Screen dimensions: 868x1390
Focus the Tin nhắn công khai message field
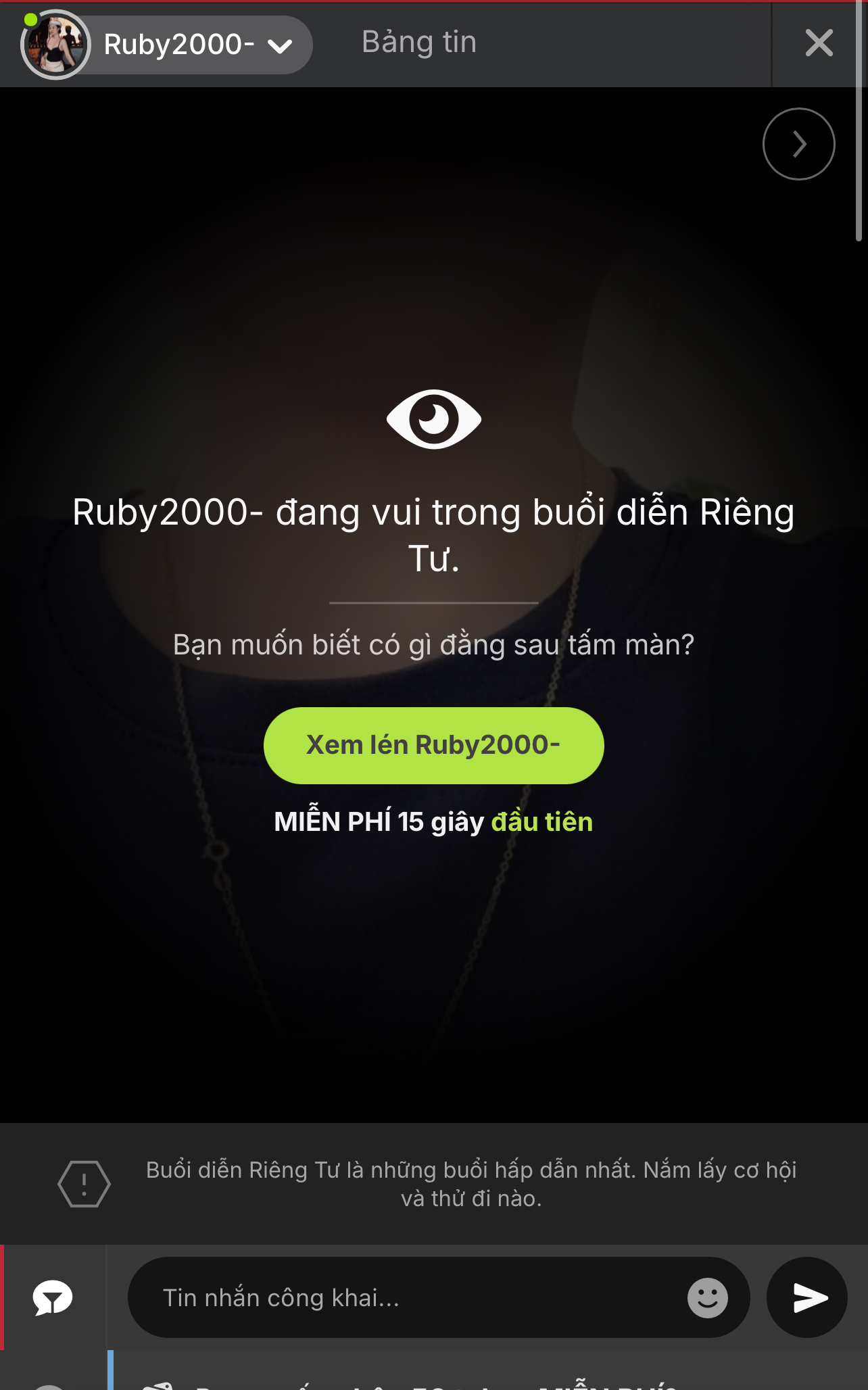click(x=406, y=1297)
